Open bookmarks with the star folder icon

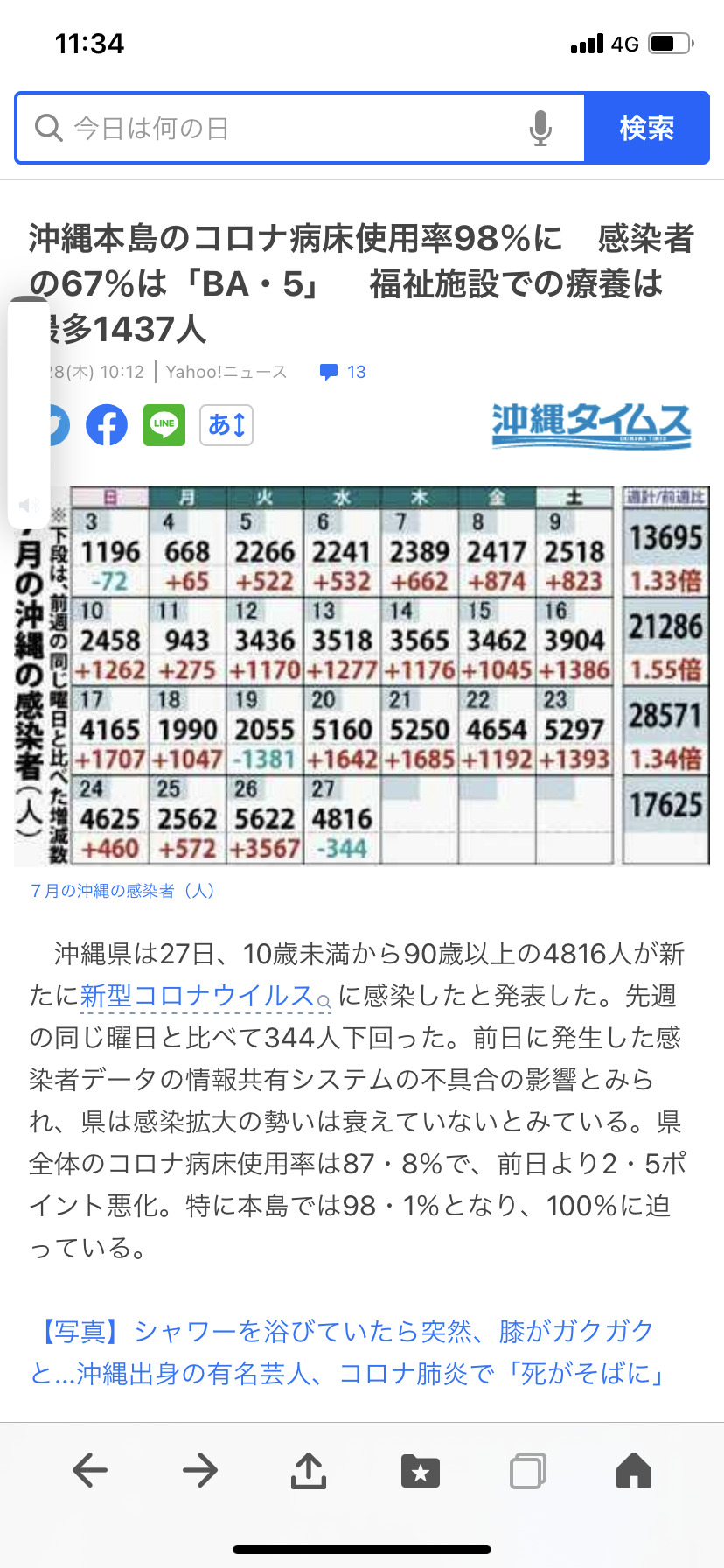420,1471
